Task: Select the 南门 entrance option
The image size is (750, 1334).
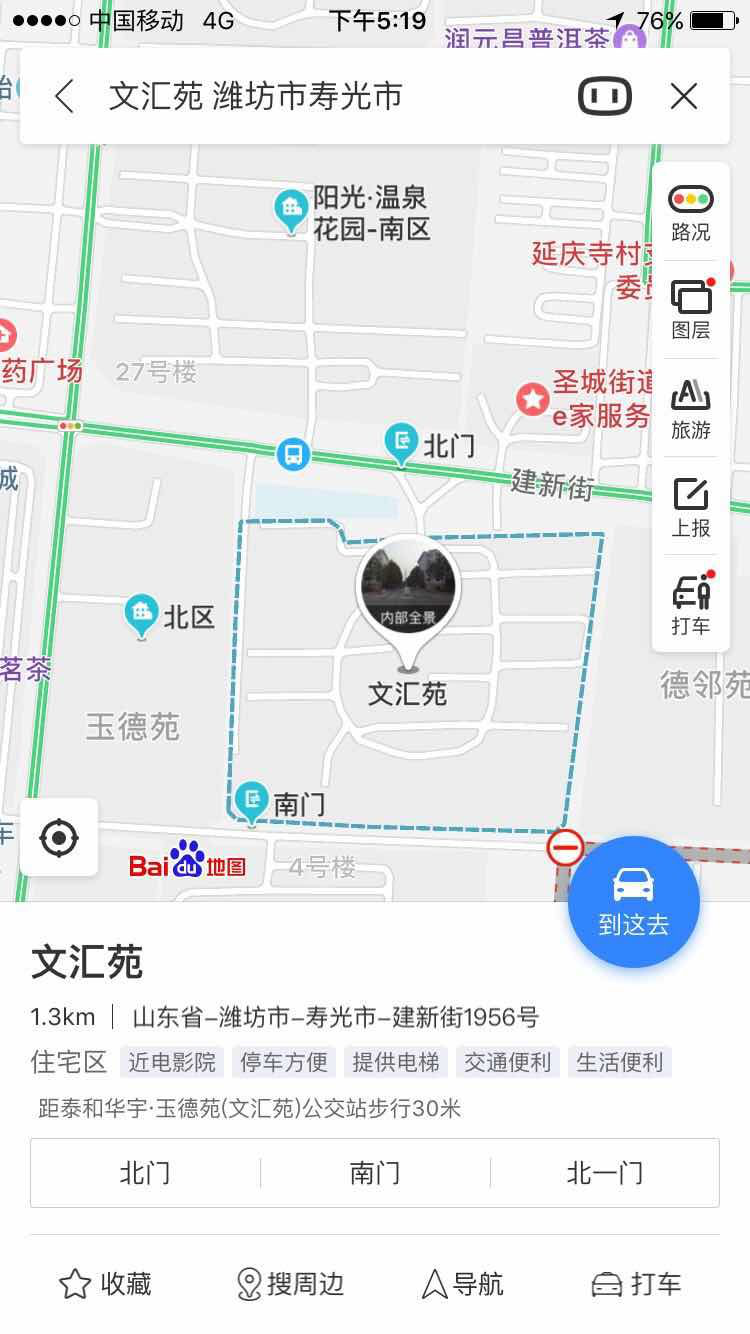Action: coord(375,1173)
